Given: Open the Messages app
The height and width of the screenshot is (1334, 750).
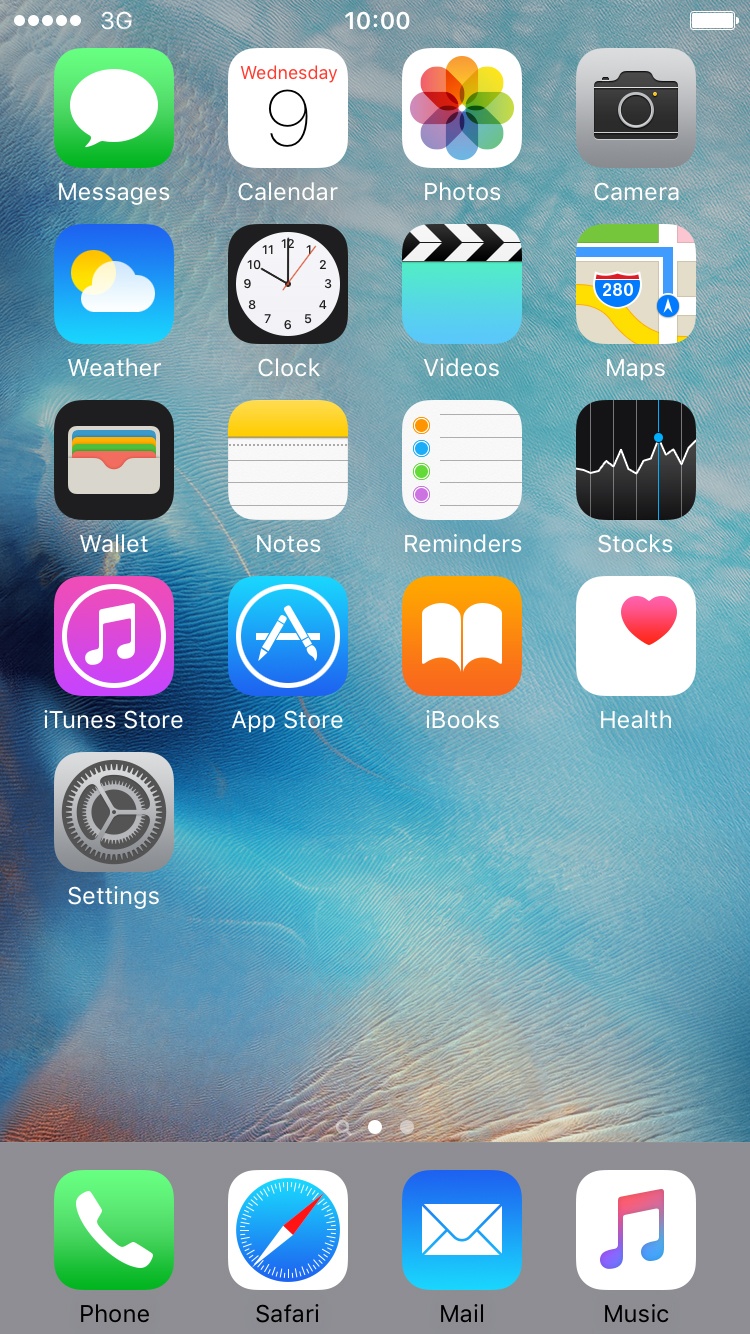Looking at the screenshot, I should [x=114, y=108].
